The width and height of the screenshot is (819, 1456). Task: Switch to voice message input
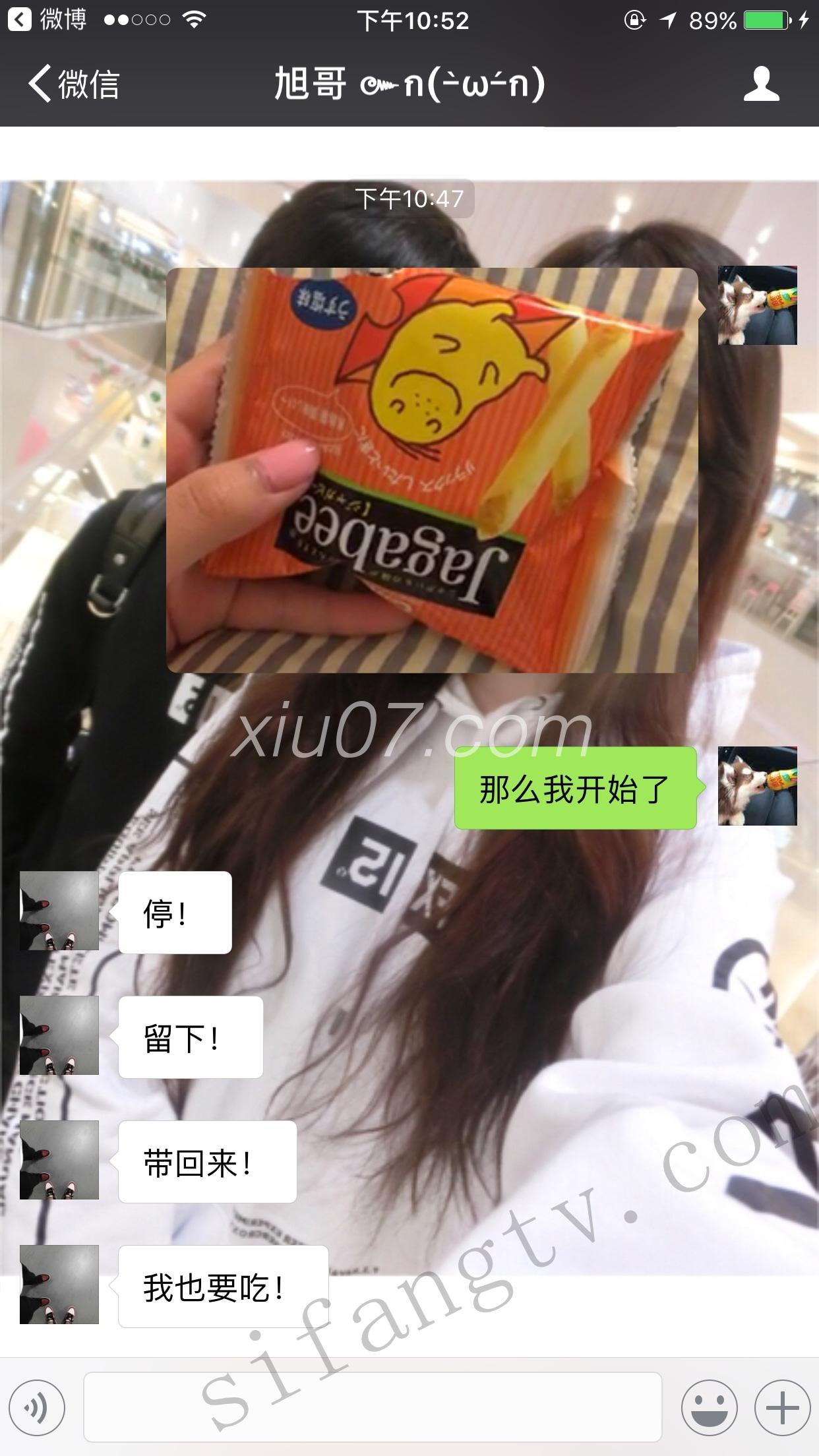tap(36, 1408)
